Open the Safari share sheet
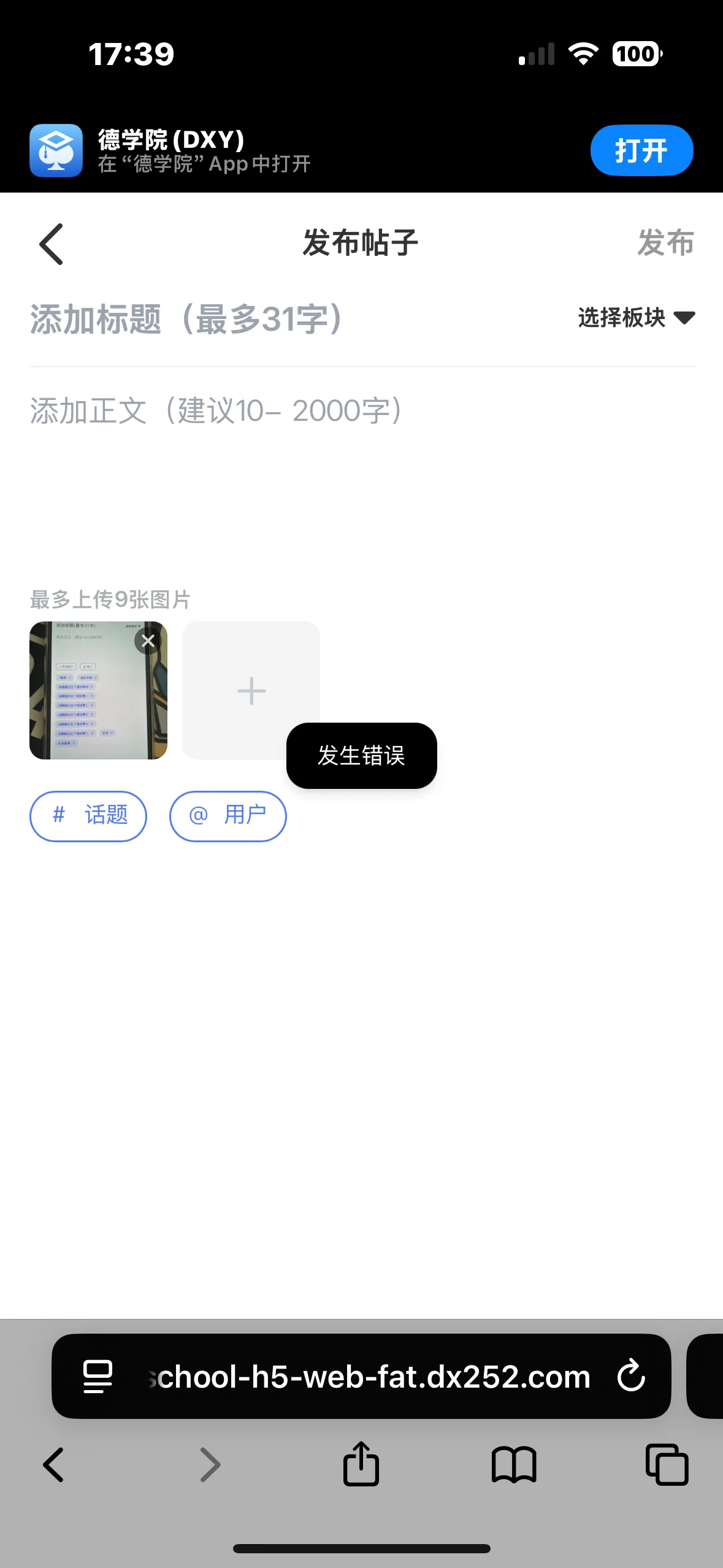The width and height of the screenshot is (723, 1568). tap(361, 1465)
